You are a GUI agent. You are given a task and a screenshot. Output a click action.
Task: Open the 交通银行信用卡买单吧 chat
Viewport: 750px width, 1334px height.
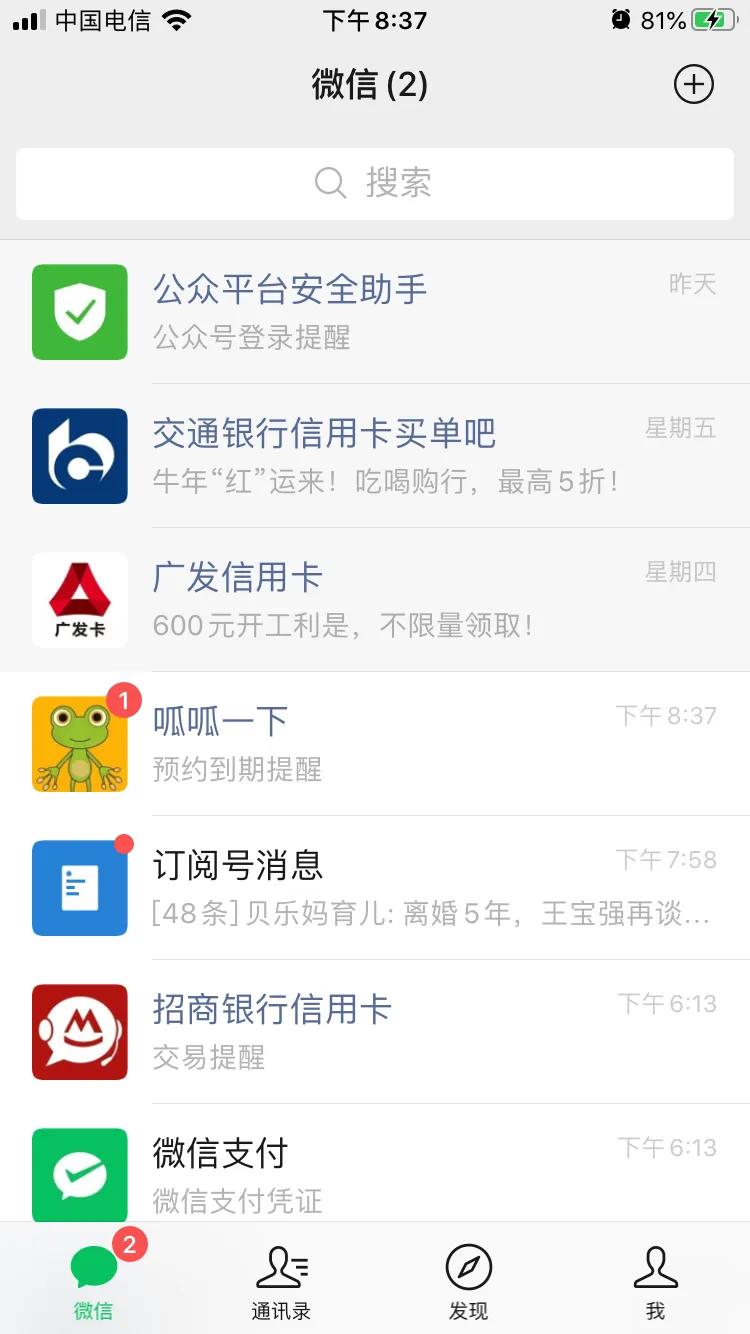(x=375, y=455)
